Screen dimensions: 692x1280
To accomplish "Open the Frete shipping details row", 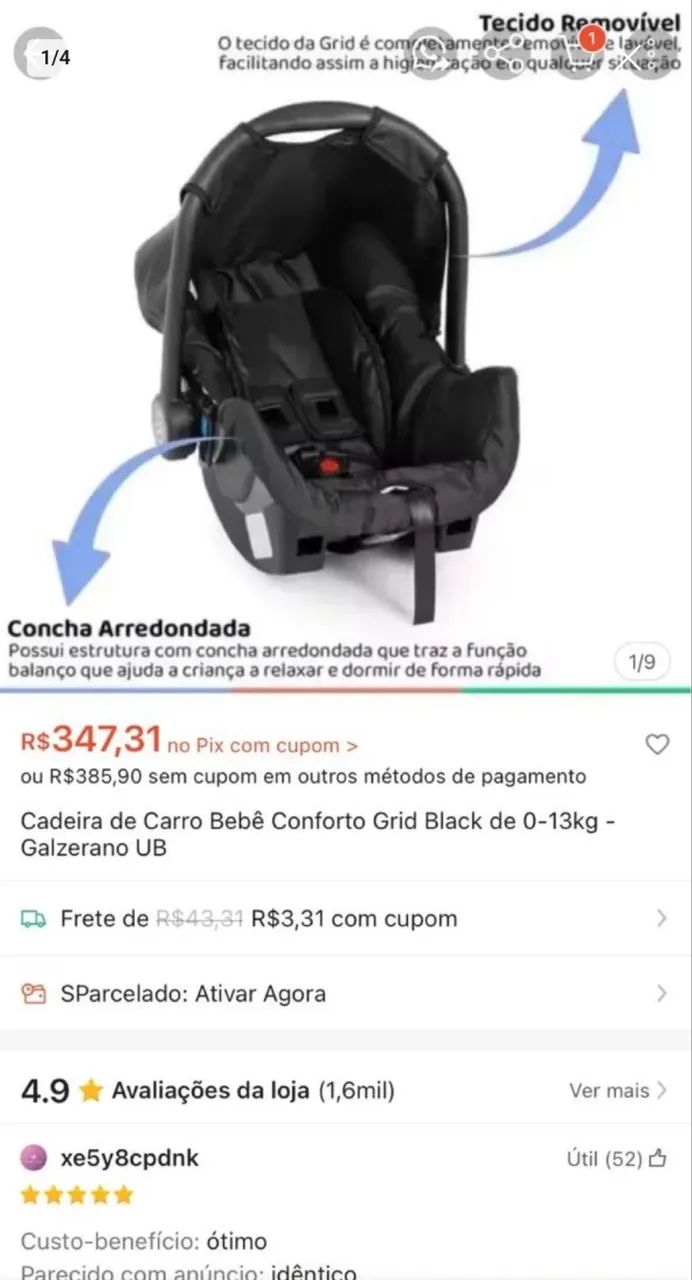I will point(346,918).
